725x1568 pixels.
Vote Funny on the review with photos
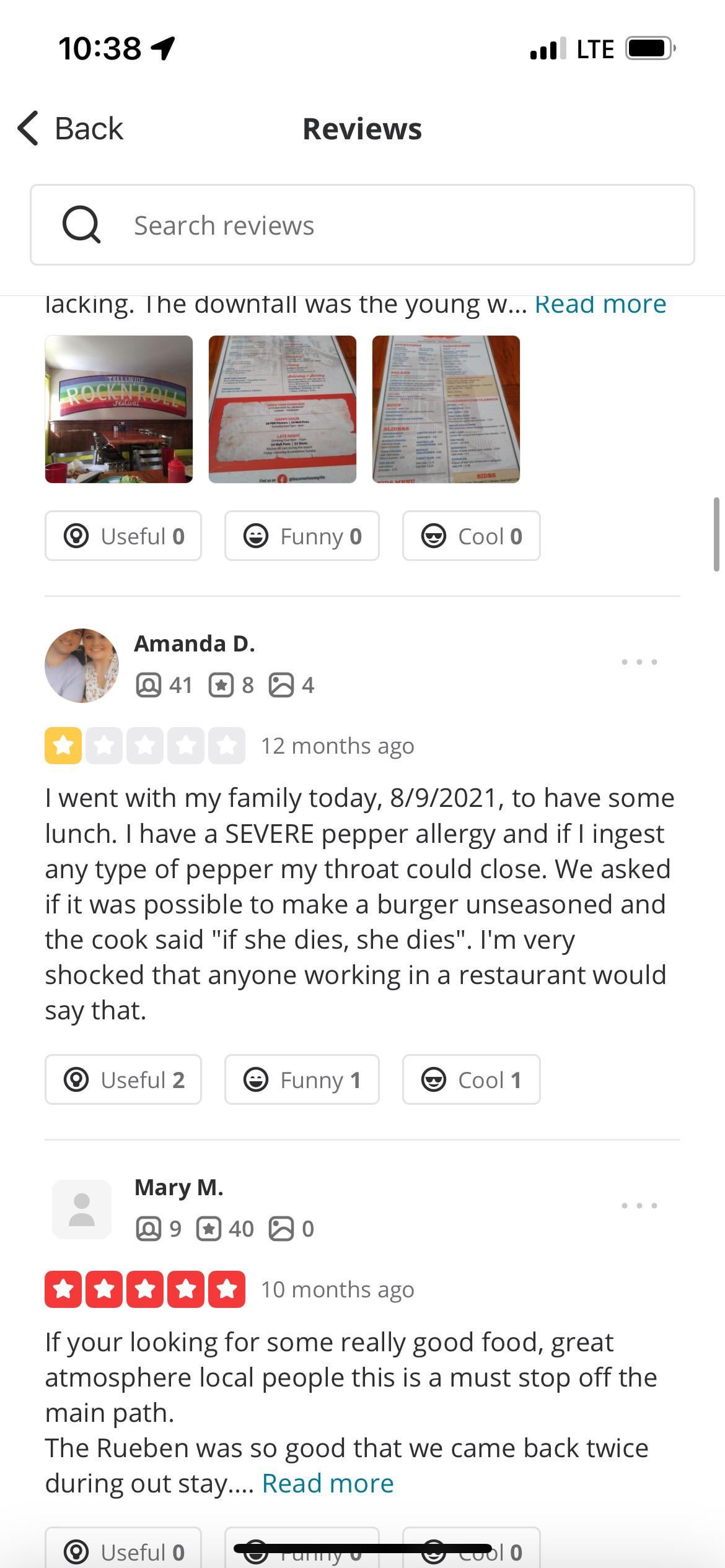coord(302,536)
